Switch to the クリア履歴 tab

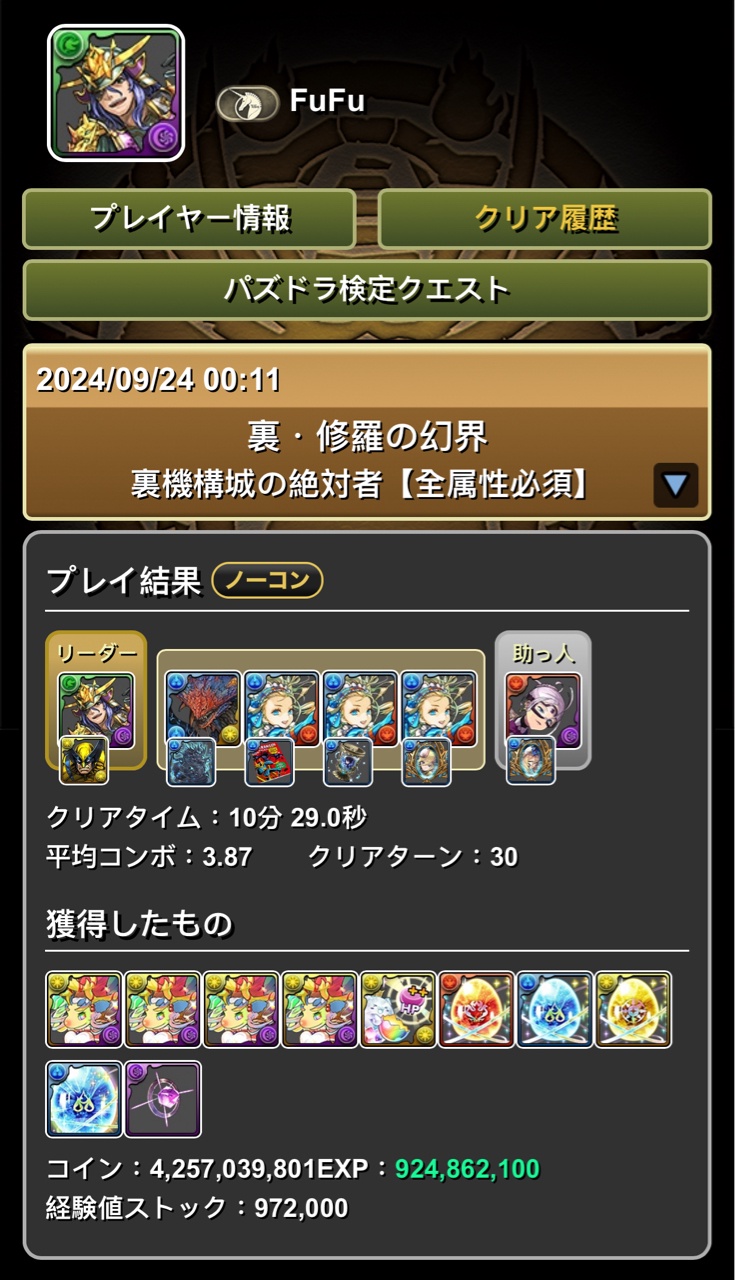point(545,219)
